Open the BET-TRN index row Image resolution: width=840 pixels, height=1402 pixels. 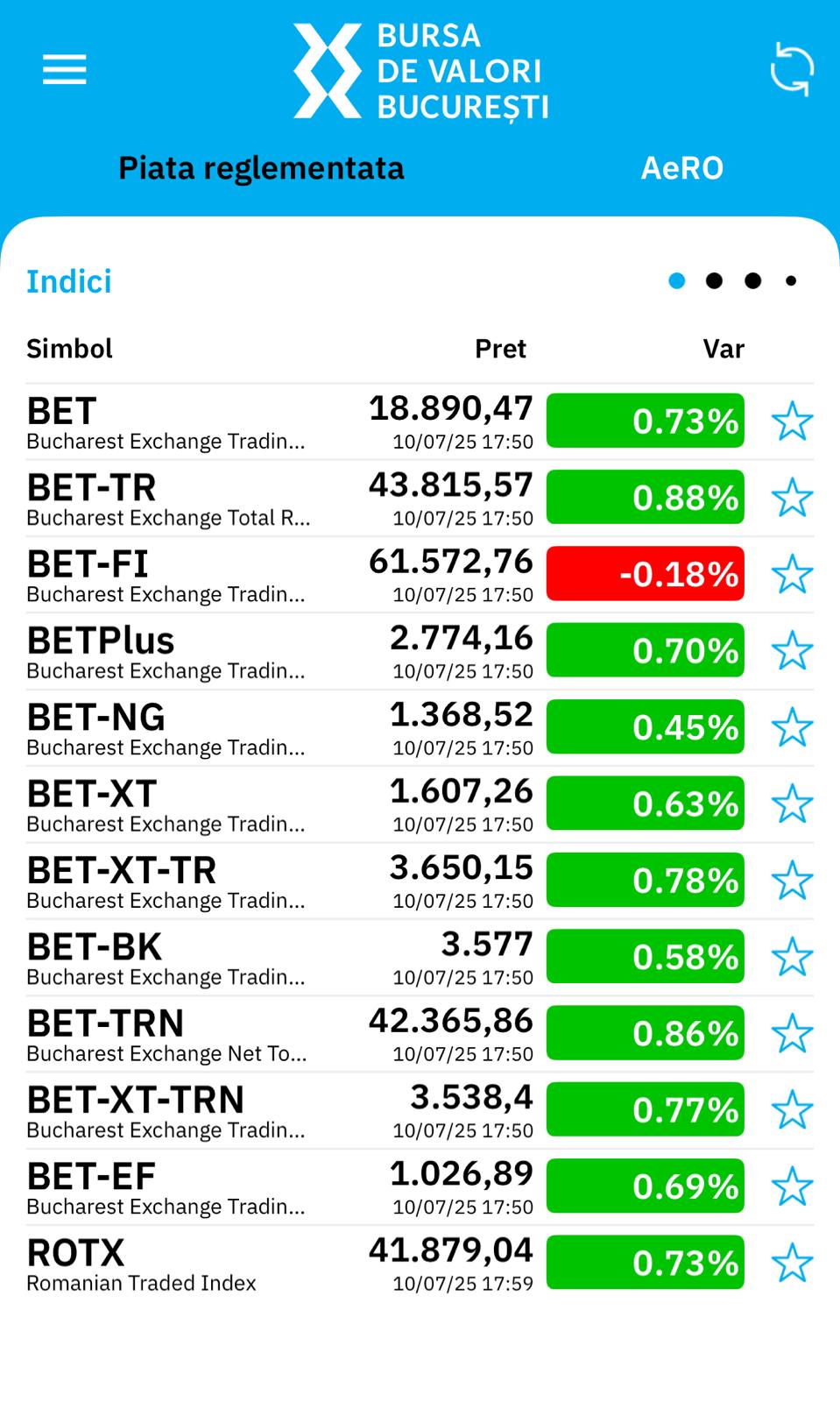click(x=420, y=1034)
